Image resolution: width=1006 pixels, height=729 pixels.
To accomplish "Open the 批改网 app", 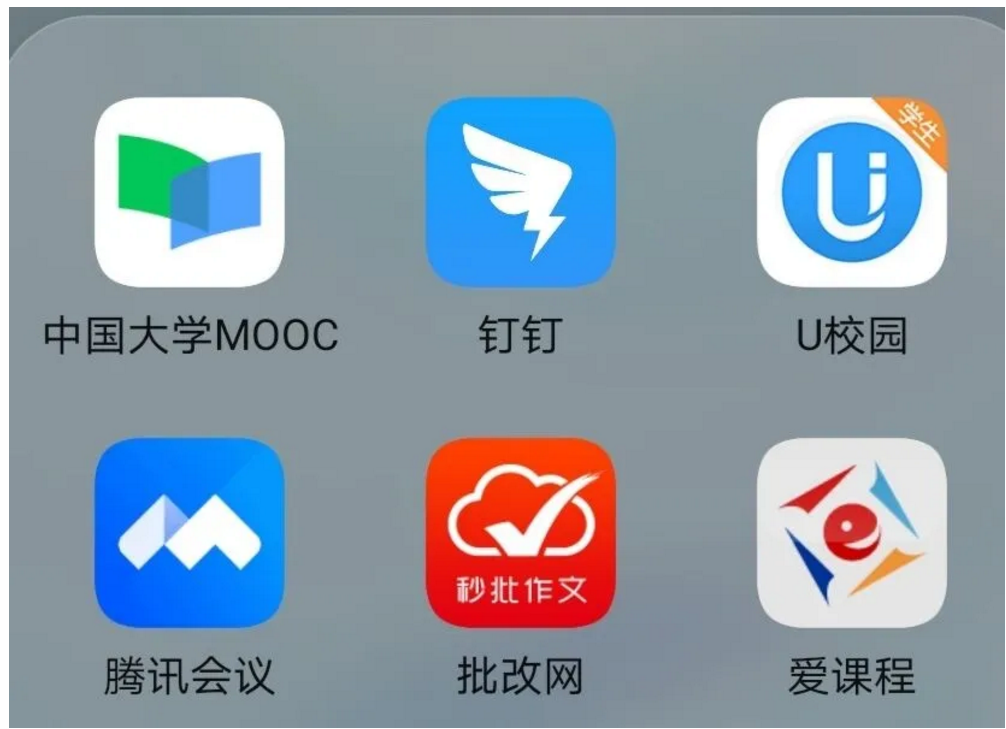I will (x=520, y=532).
